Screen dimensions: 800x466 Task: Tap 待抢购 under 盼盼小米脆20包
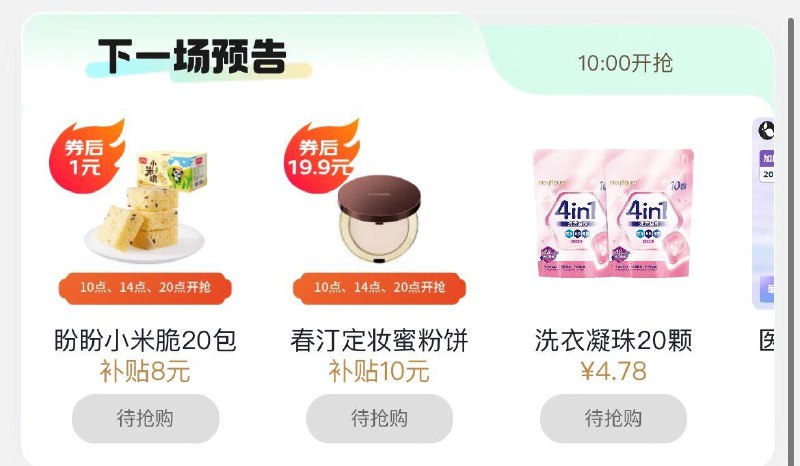coord(145,419)
